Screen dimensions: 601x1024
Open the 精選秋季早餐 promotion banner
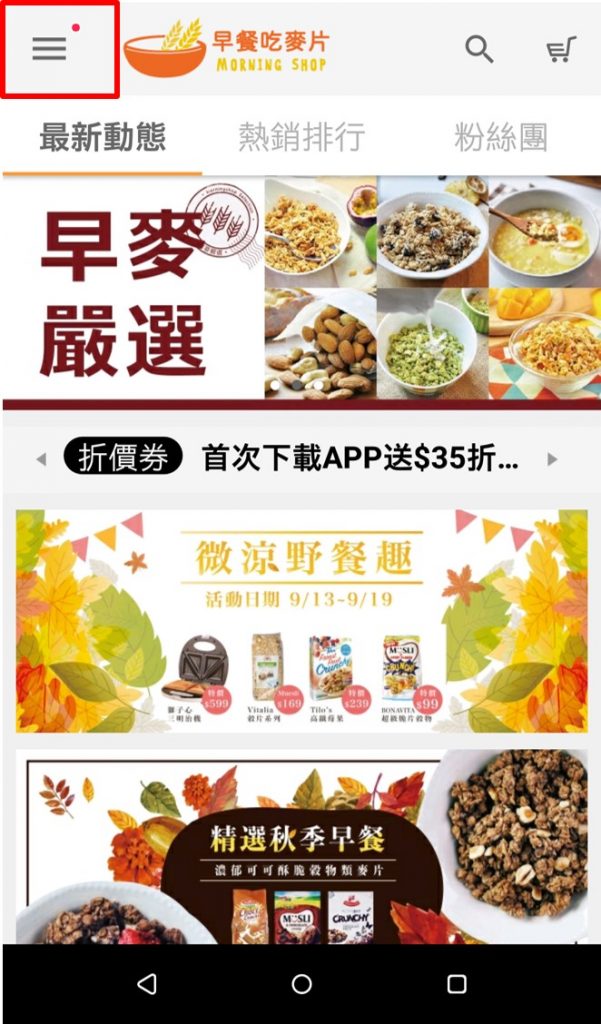pos(302,846)
